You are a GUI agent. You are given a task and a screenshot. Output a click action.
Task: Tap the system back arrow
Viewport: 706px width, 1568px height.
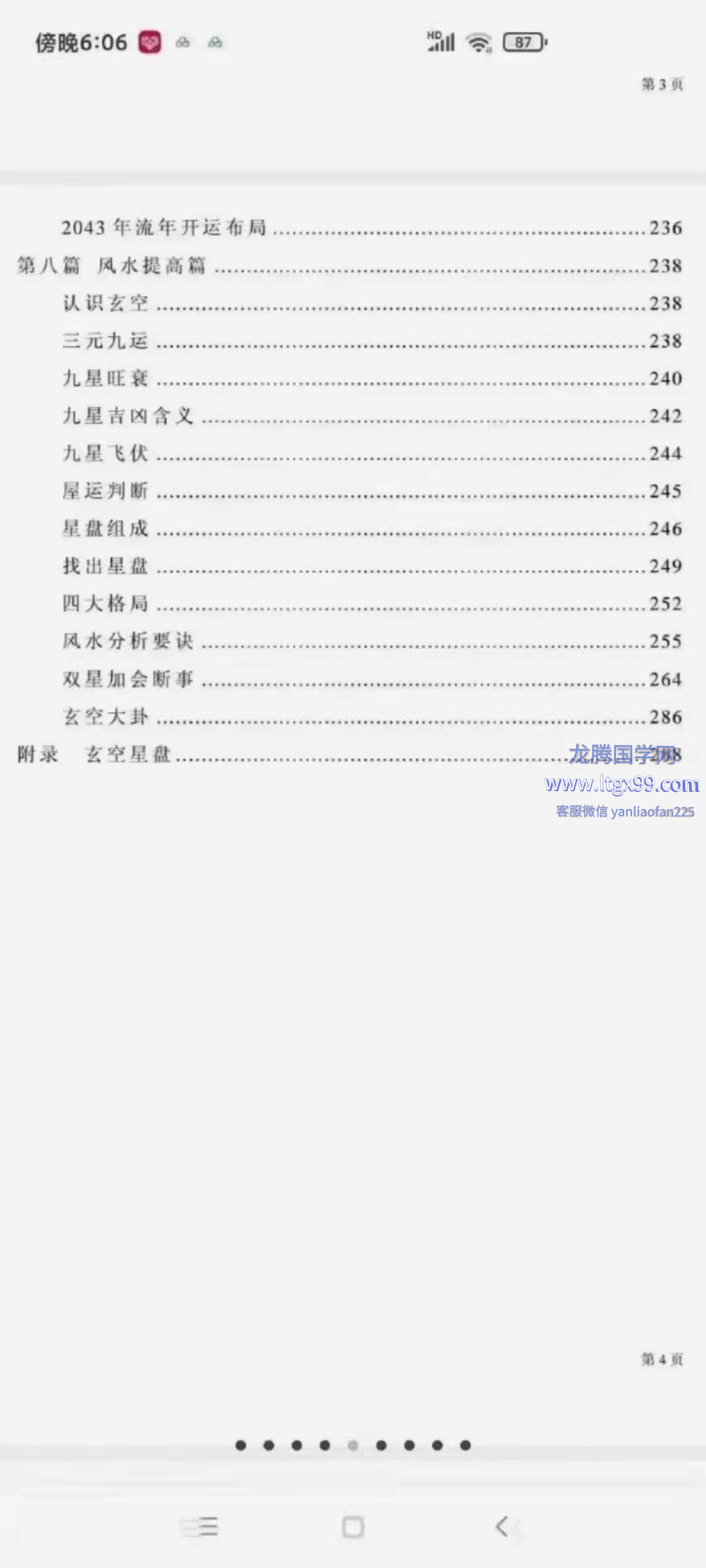[502, 1527]
